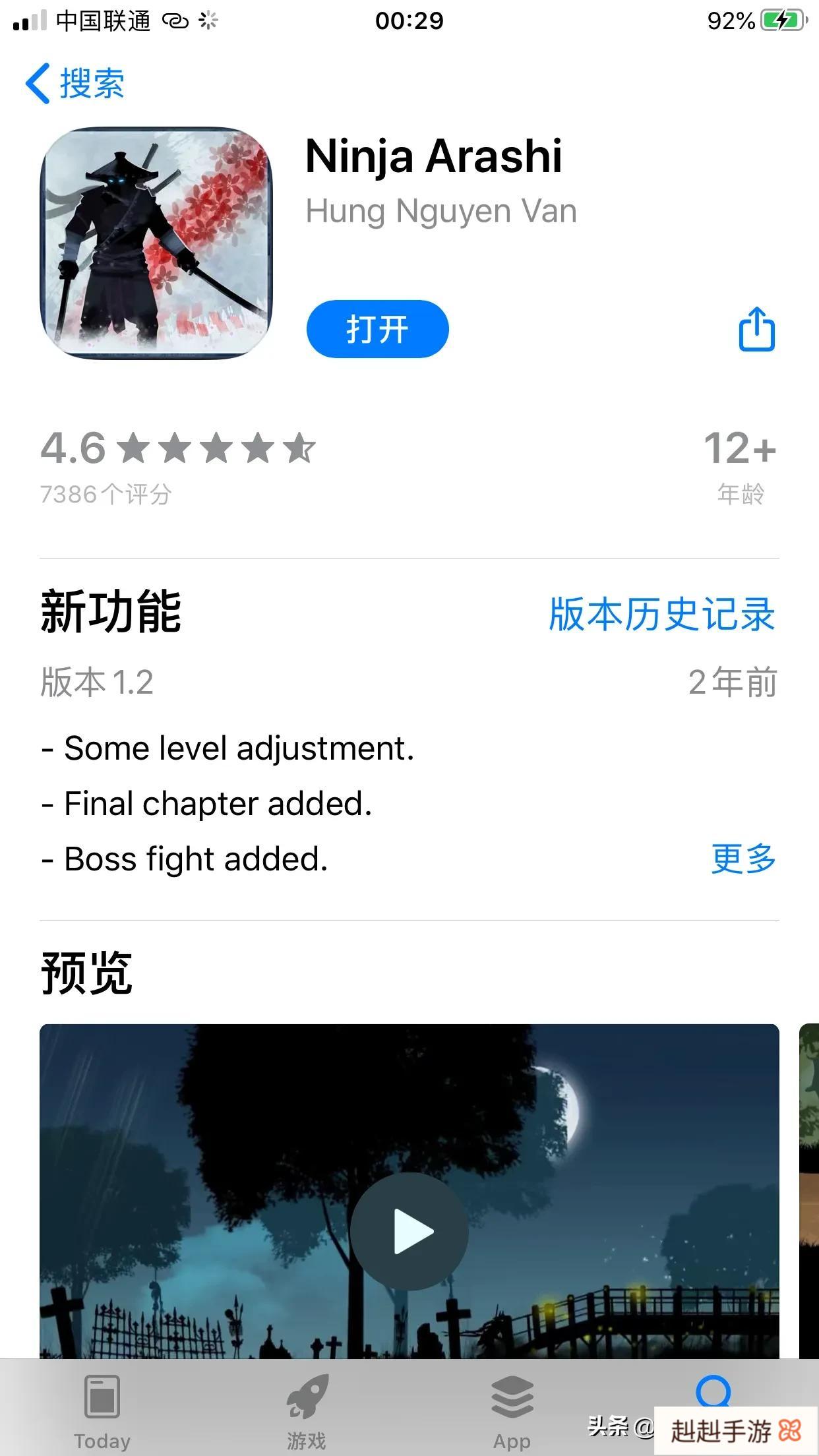Image resolution: width=819 pixels, height=1456 pixels.
Task: Play the preview video
Action: pyautogui.click(x=409, y=1231)
